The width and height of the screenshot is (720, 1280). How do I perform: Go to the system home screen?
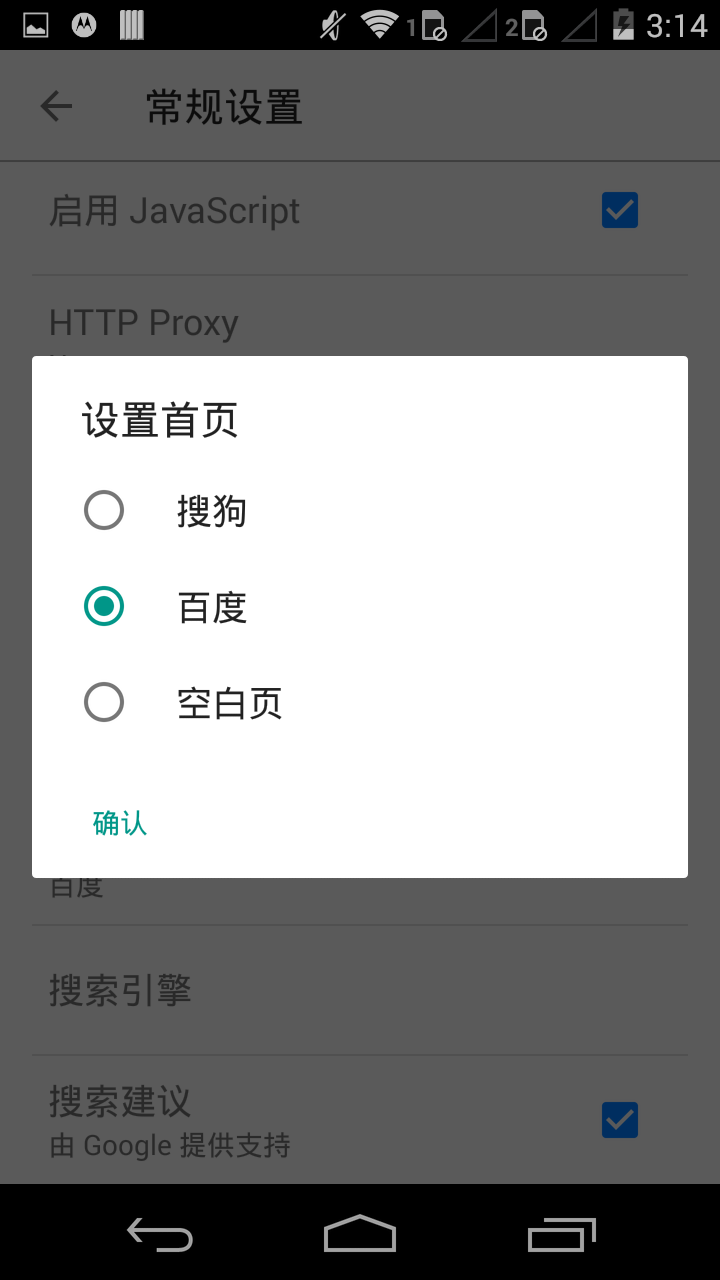click(360, 1235)
